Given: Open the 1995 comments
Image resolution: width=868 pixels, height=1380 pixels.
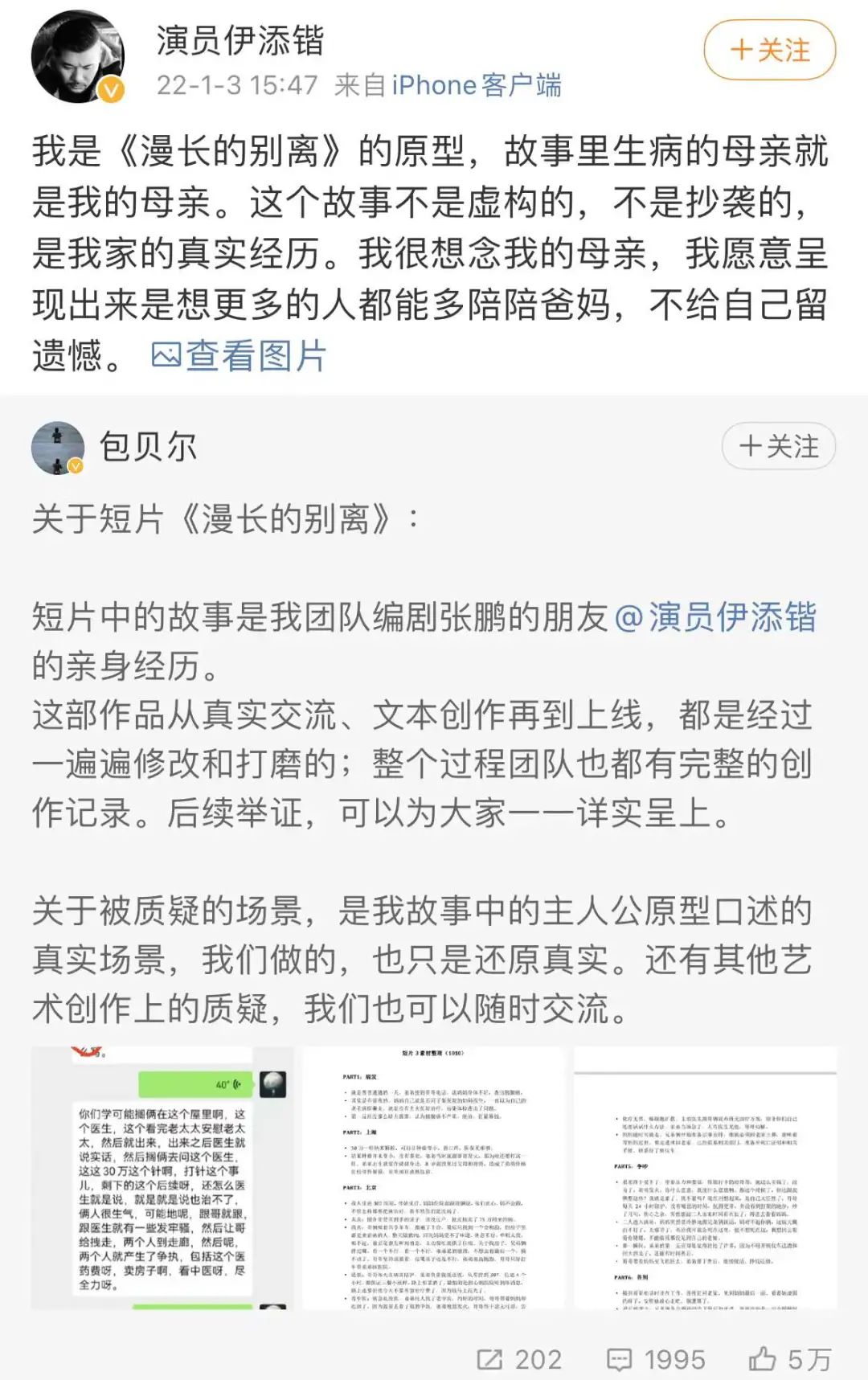Looking at the screenshot, I should pos(655,1359).
